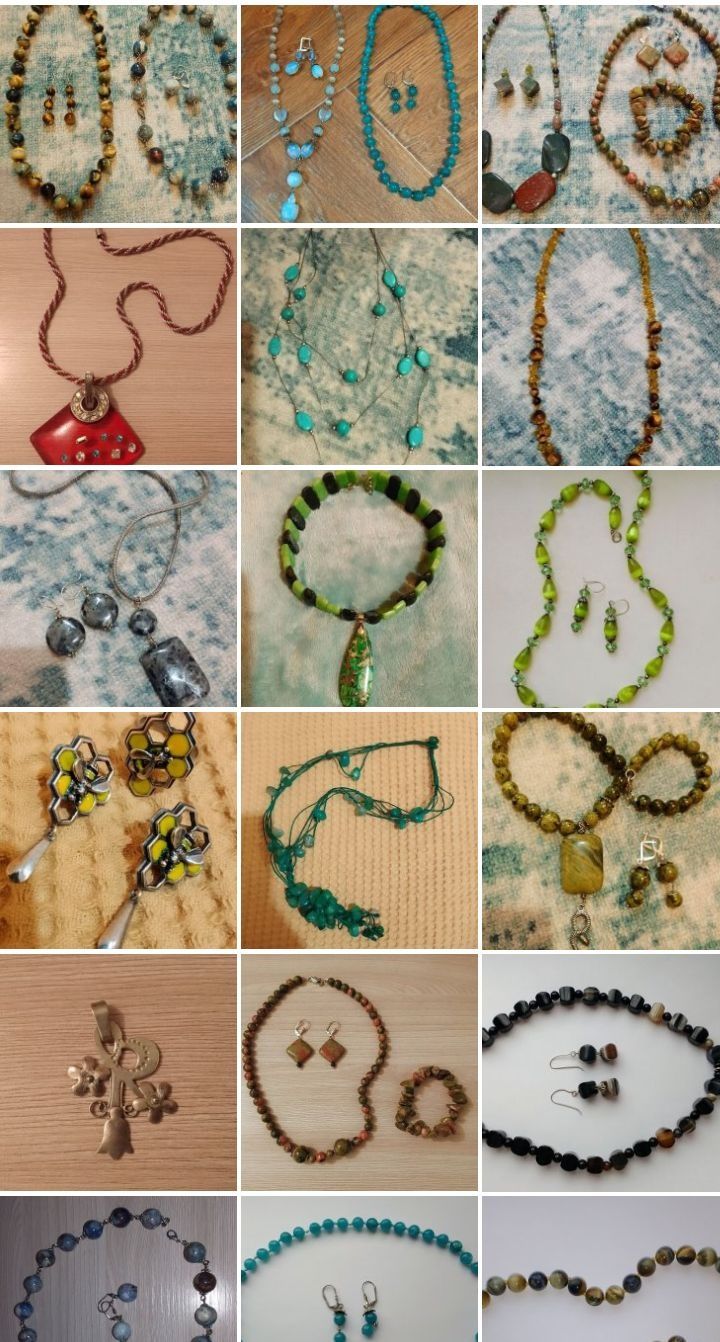The height and width of the screenshot is (1342, 720).
Task: Select the amber and tiger eye strand photo
Action: click(x=600, y=346)
